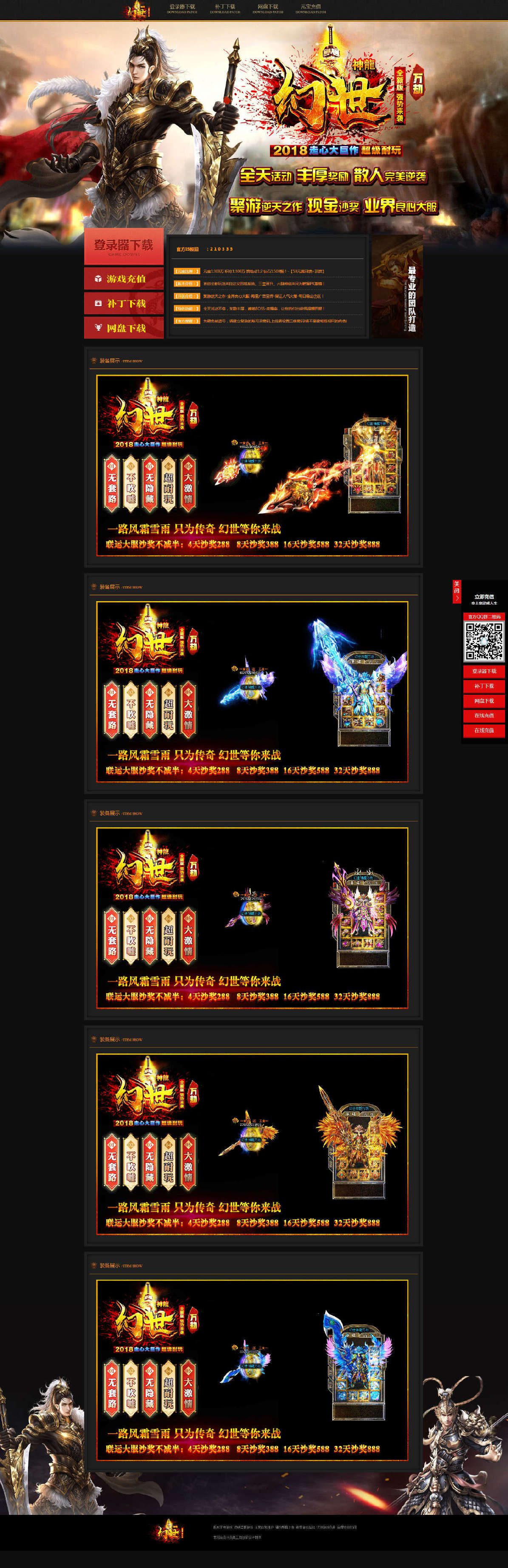508x1568 pixels.
Task: Close the floating sidebar via 关闭
Action: pos(456,591)
